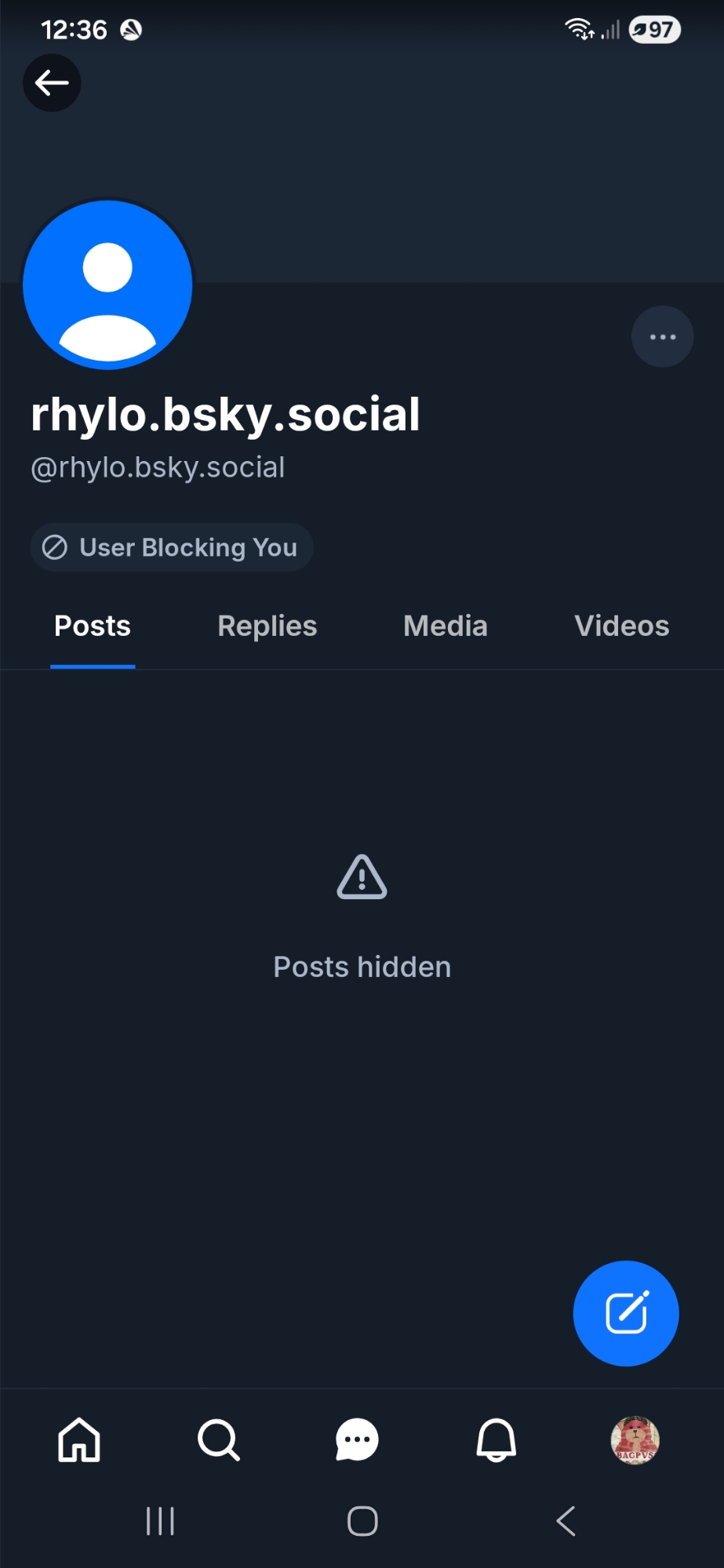Show recent apps
The height and width of the screenshot is (1568, 724).
pyautogui.click(x=160, y=1521)
